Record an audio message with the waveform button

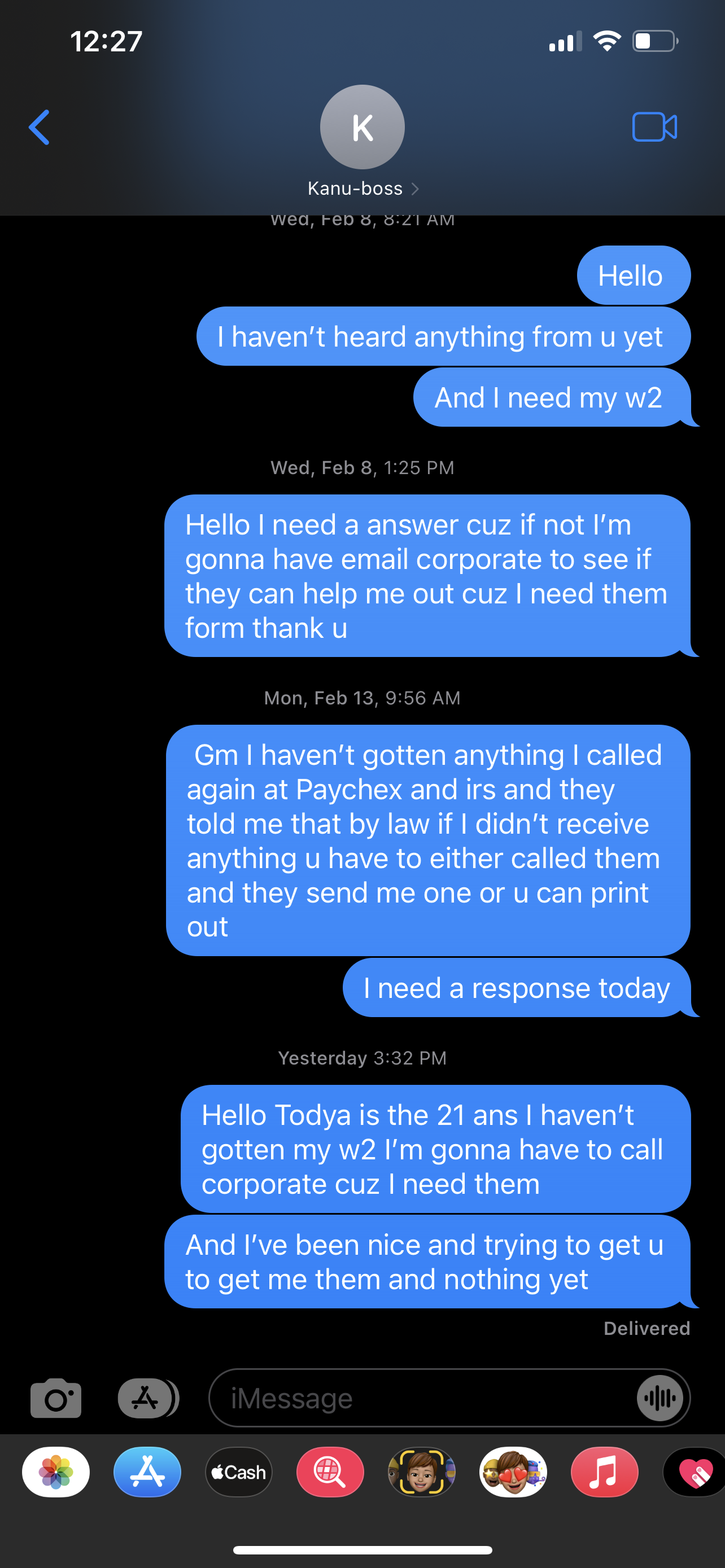[661, 1398]
